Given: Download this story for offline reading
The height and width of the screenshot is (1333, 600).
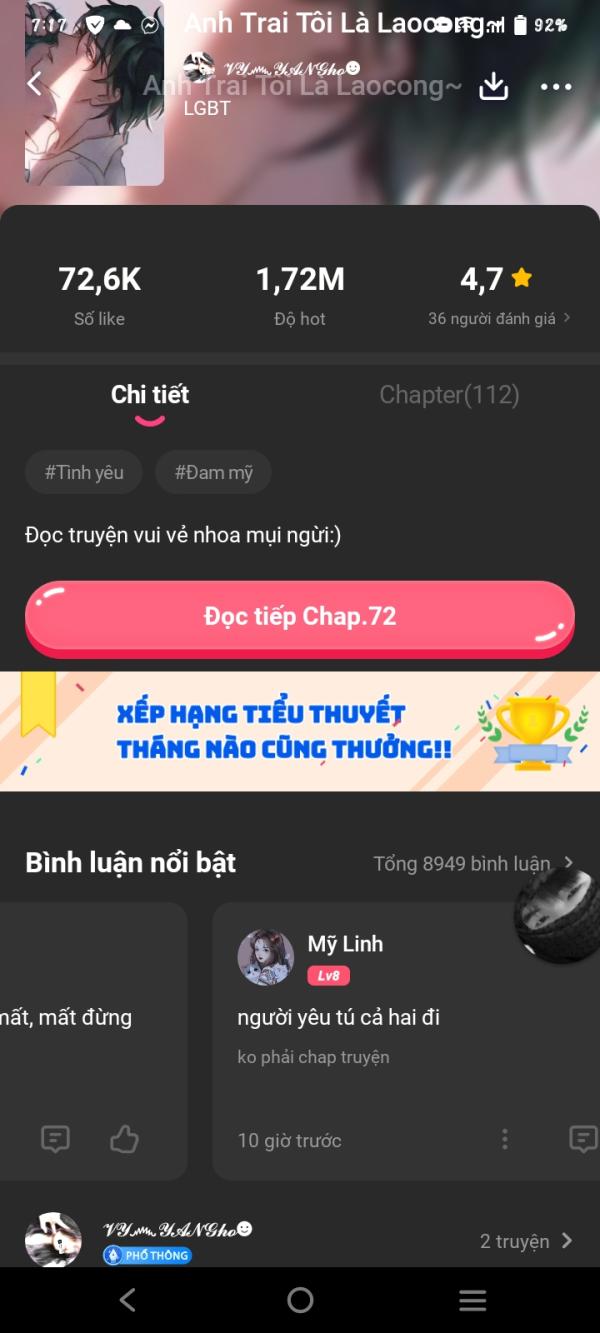Looking at the screenshot, I should (x=494, y=87).
